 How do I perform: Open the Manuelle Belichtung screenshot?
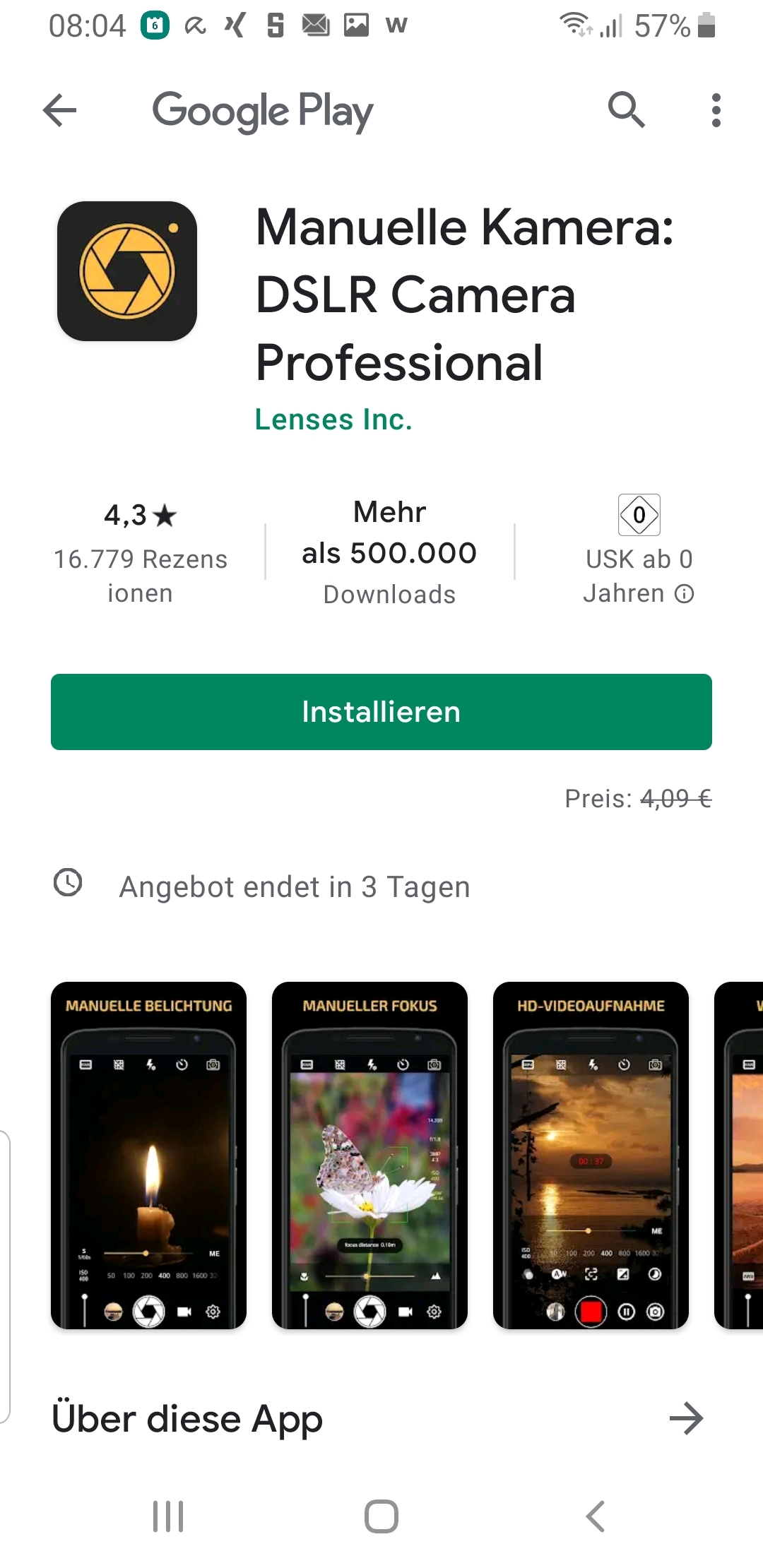click(148, 1156)
